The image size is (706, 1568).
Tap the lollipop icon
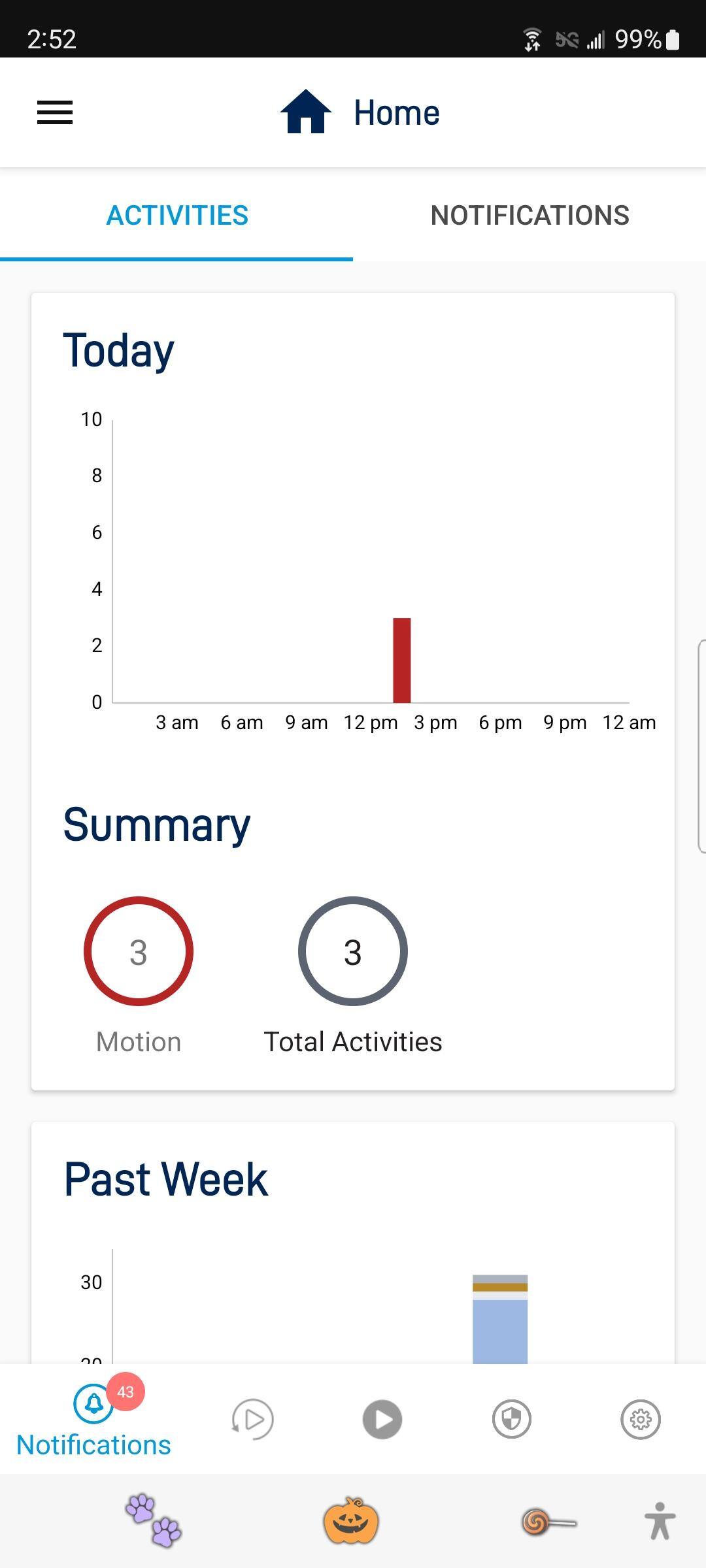[x=548, y=1522]
